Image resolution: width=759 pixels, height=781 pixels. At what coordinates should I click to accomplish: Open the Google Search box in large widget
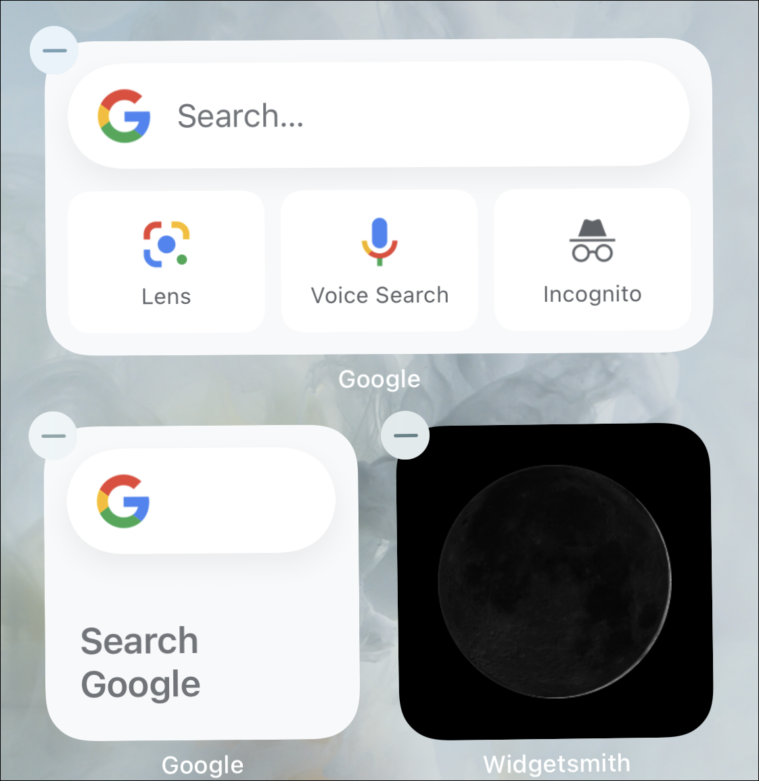378,116
